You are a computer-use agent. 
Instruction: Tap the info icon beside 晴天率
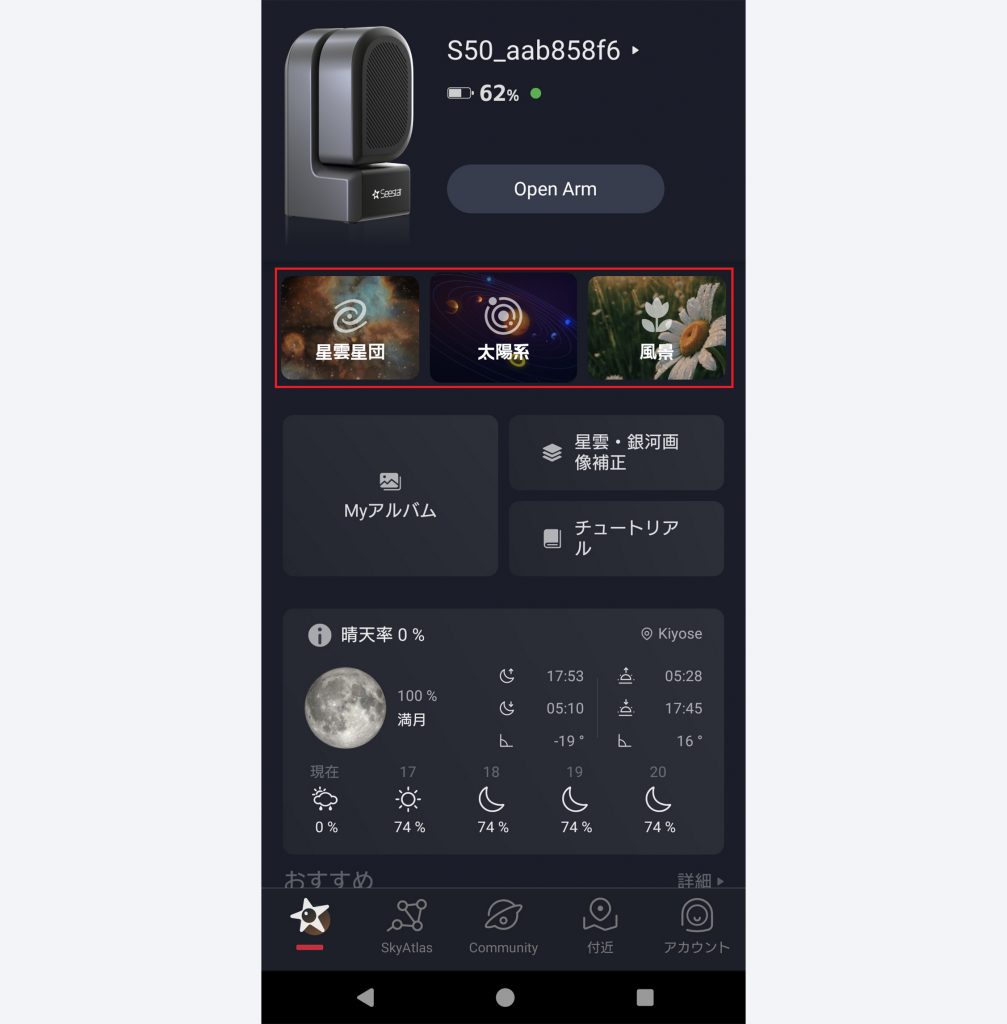(x=319, y=635)
